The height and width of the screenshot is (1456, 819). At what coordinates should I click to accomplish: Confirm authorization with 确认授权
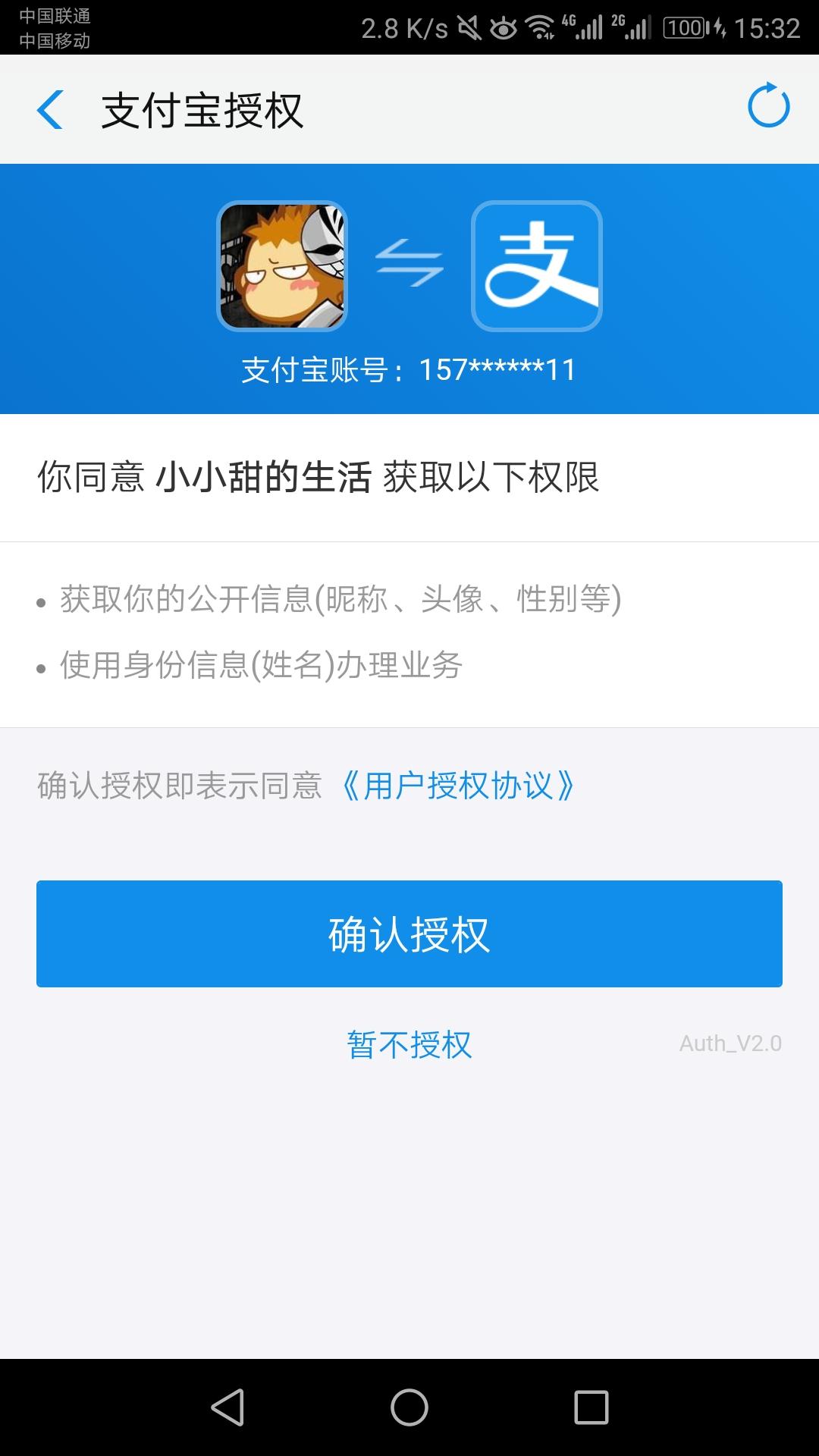(x=409, y=934)
